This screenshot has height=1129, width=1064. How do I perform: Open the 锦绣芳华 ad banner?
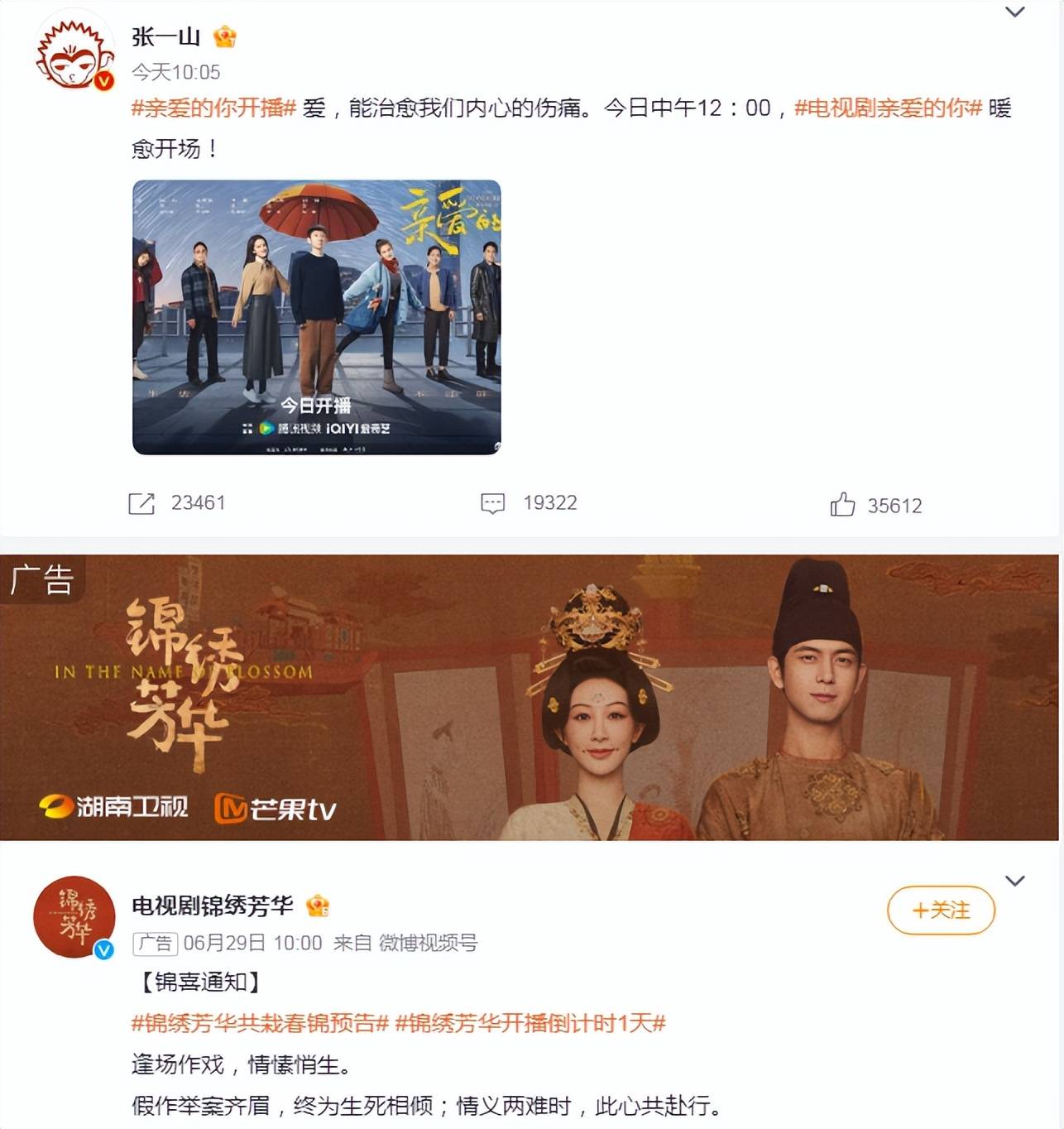(530, 697)
